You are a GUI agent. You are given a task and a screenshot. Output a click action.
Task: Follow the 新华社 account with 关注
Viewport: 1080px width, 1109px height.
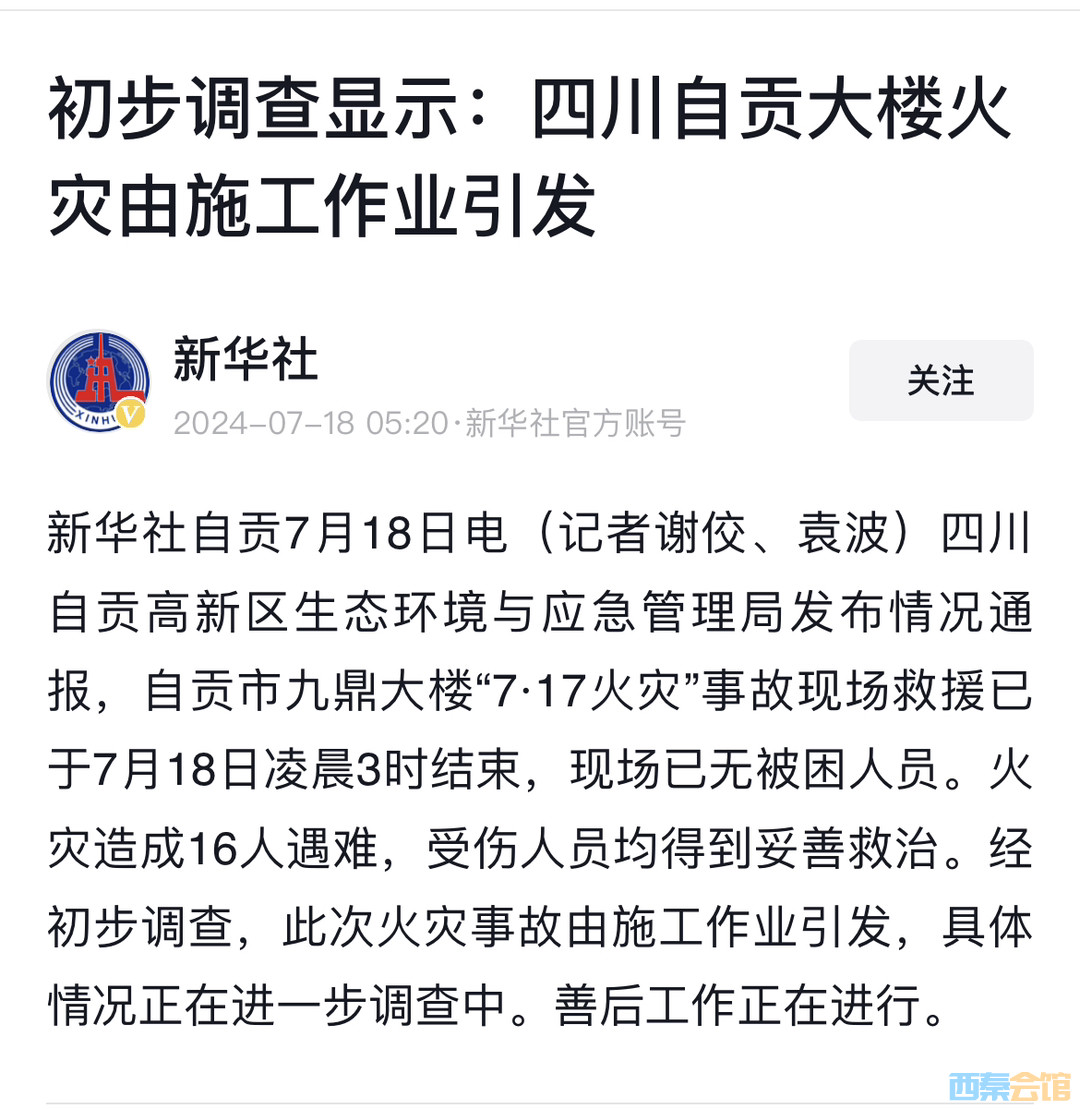tap(940, 380)
